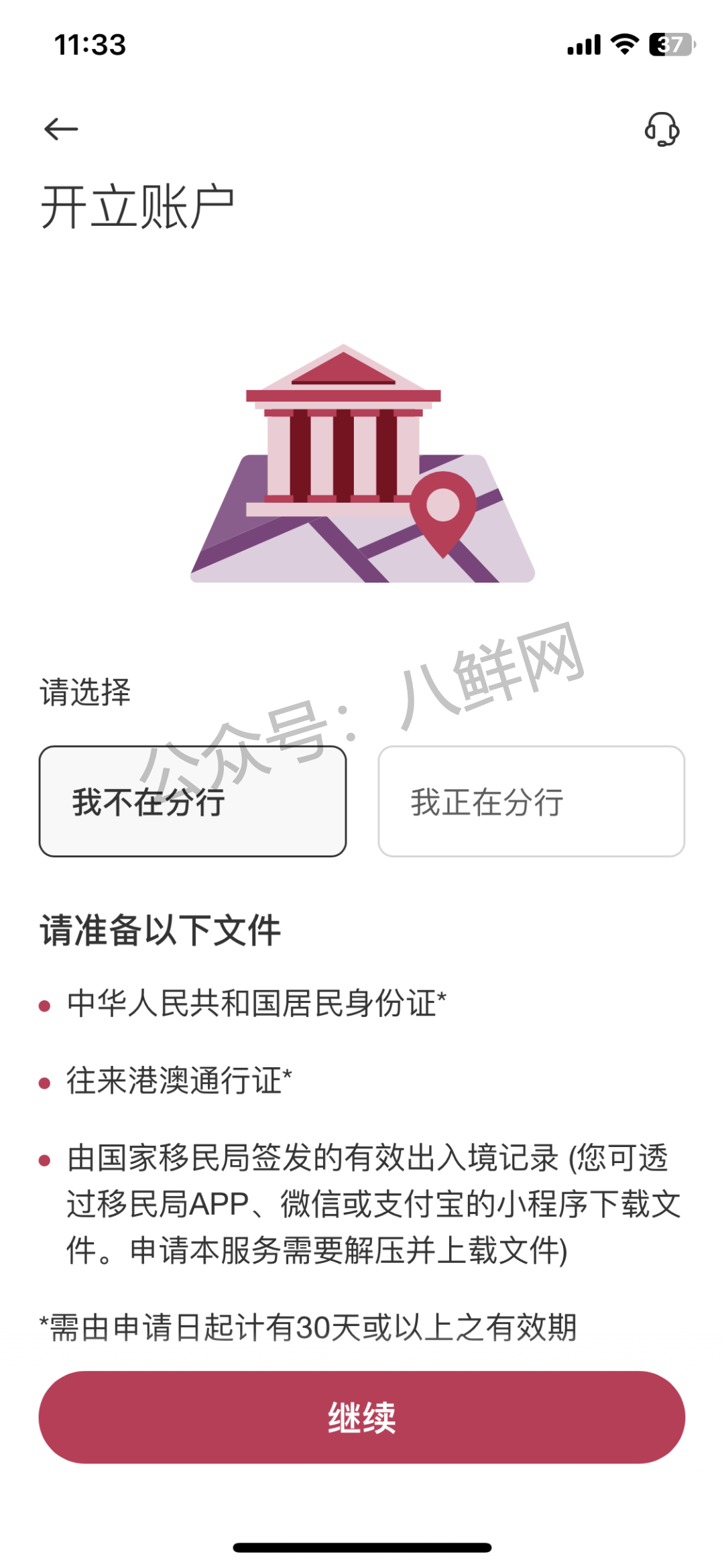Open customer service via headset icon
The height and width of the screenshot is (1568, 724).
[x=662, y=129]
